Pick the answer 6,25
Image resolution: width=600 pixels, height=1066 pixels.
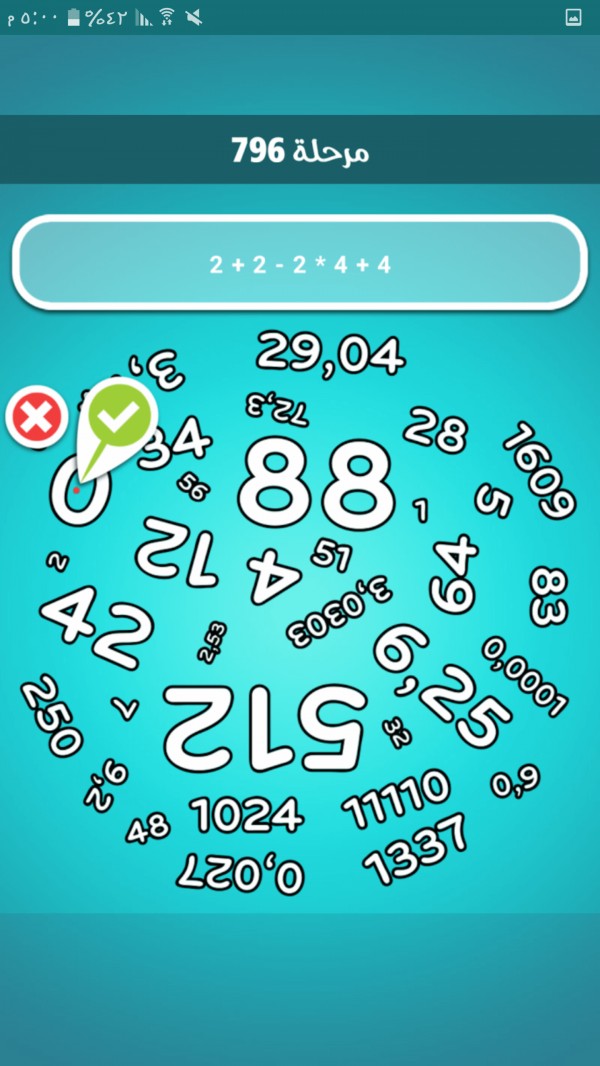pyautogui.click(x=441, y=687)
